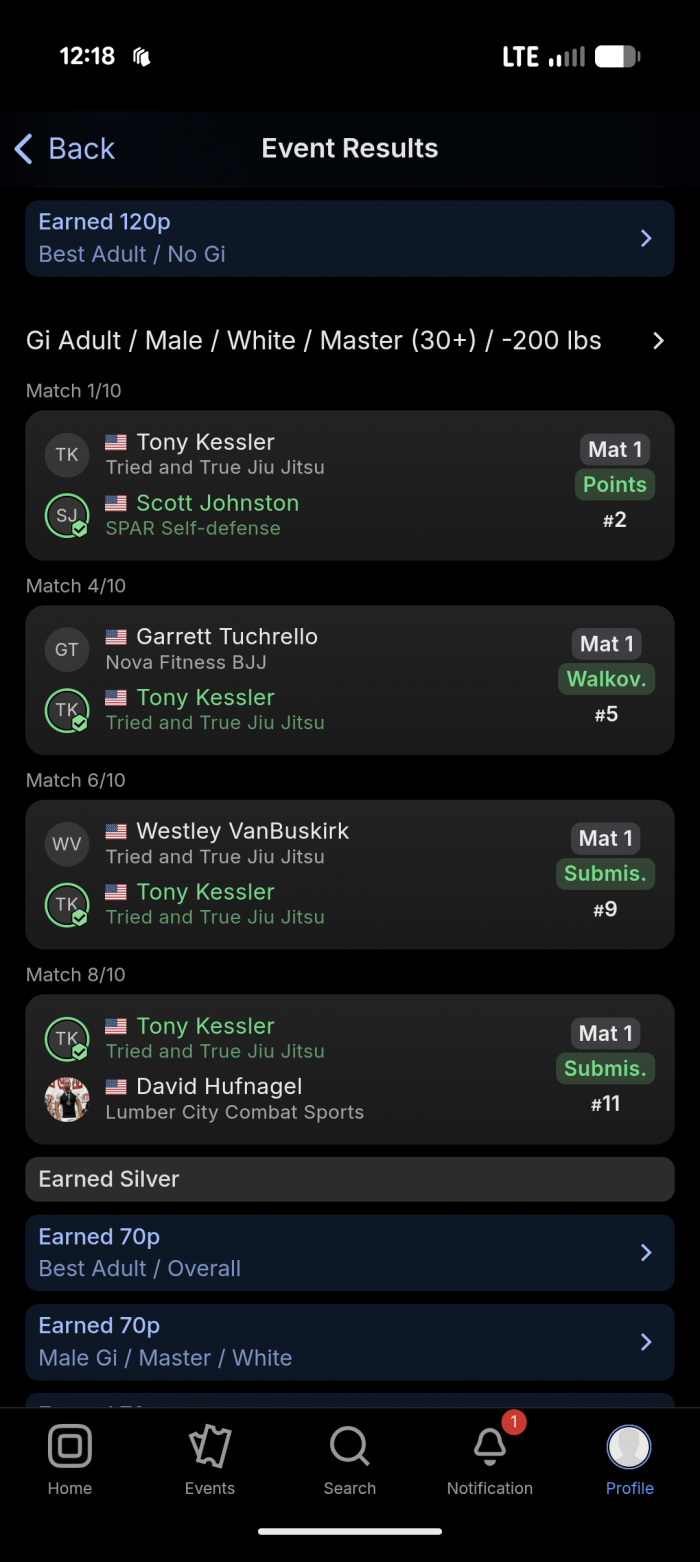View Match 8/10 with David Hufnagel

(349, 1069)
